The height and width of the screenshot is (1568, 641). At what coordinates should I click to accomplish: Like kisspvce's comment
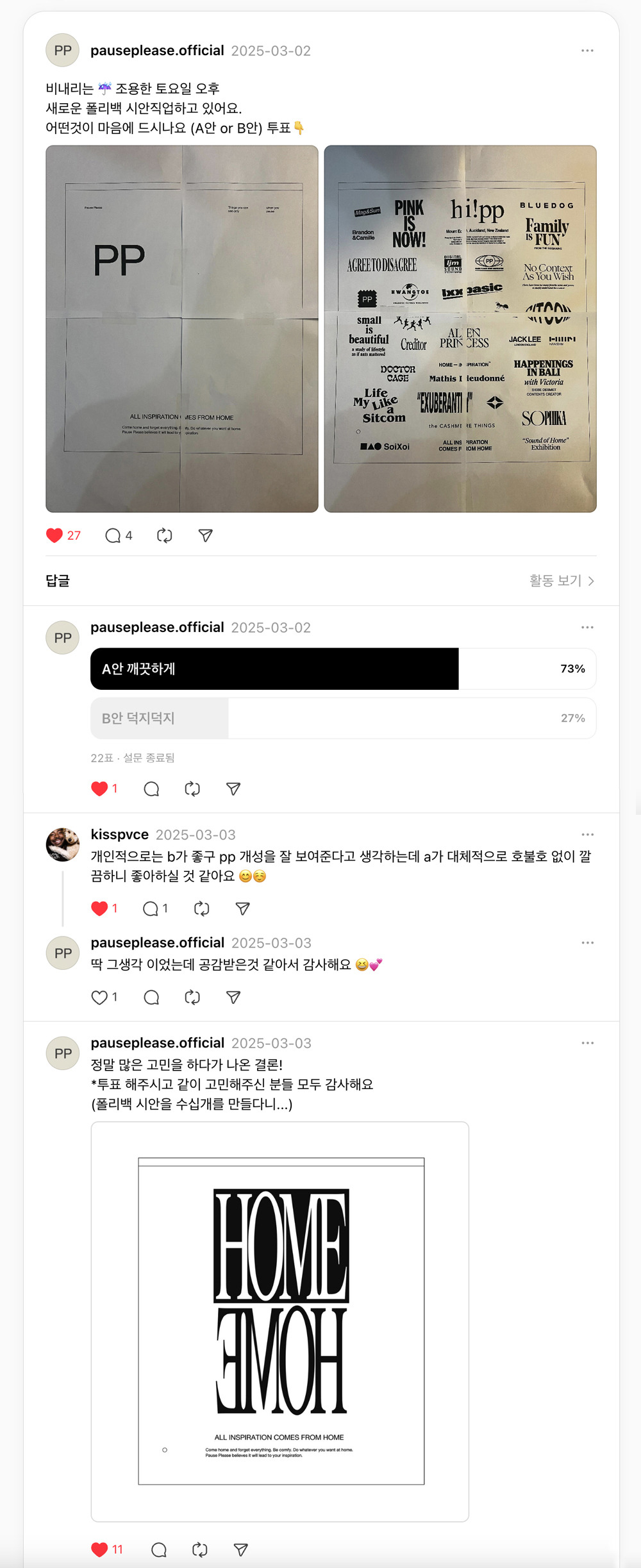tap(99, 908)
